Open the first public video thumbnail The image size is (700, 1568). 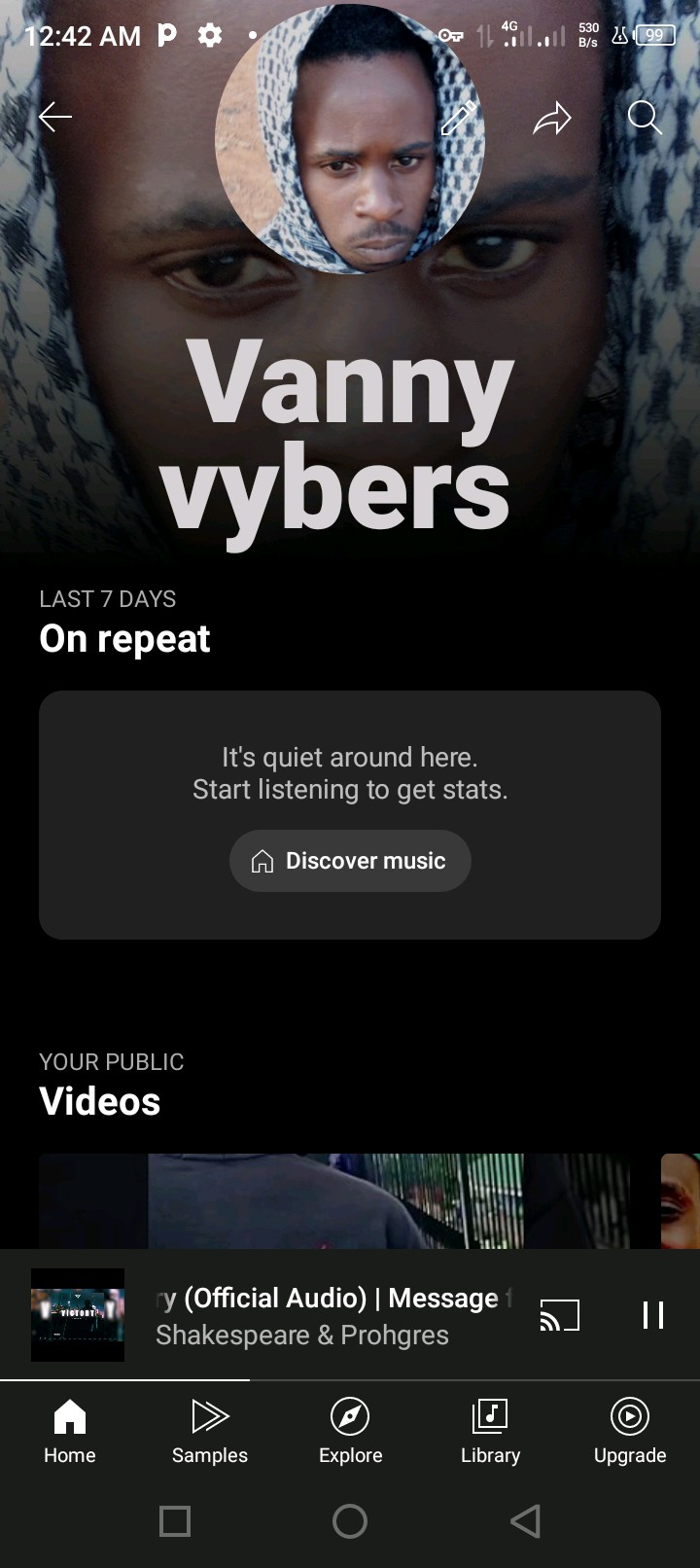[333, 1200]
